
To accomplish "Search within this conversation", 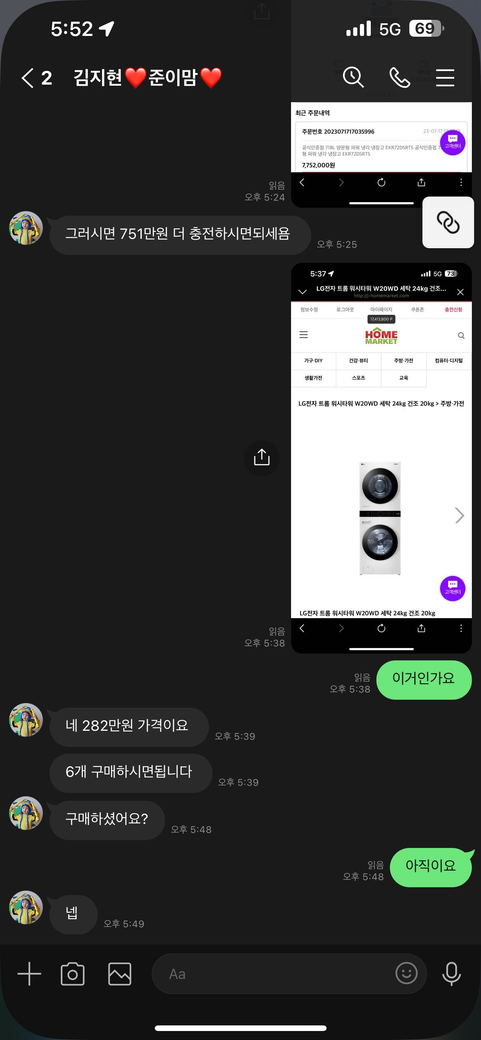I will click(353, 78).
